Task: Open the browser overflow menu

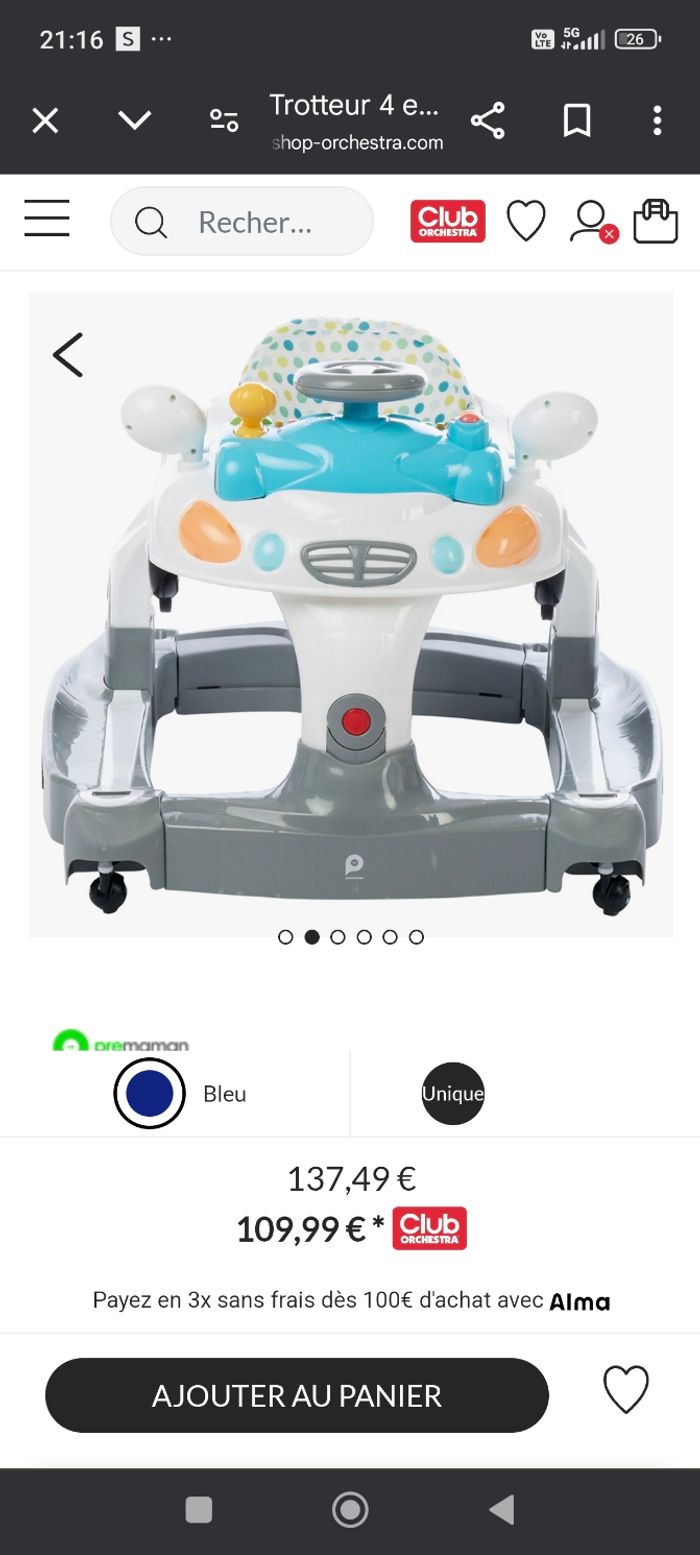Action: [x=657, y=121]
